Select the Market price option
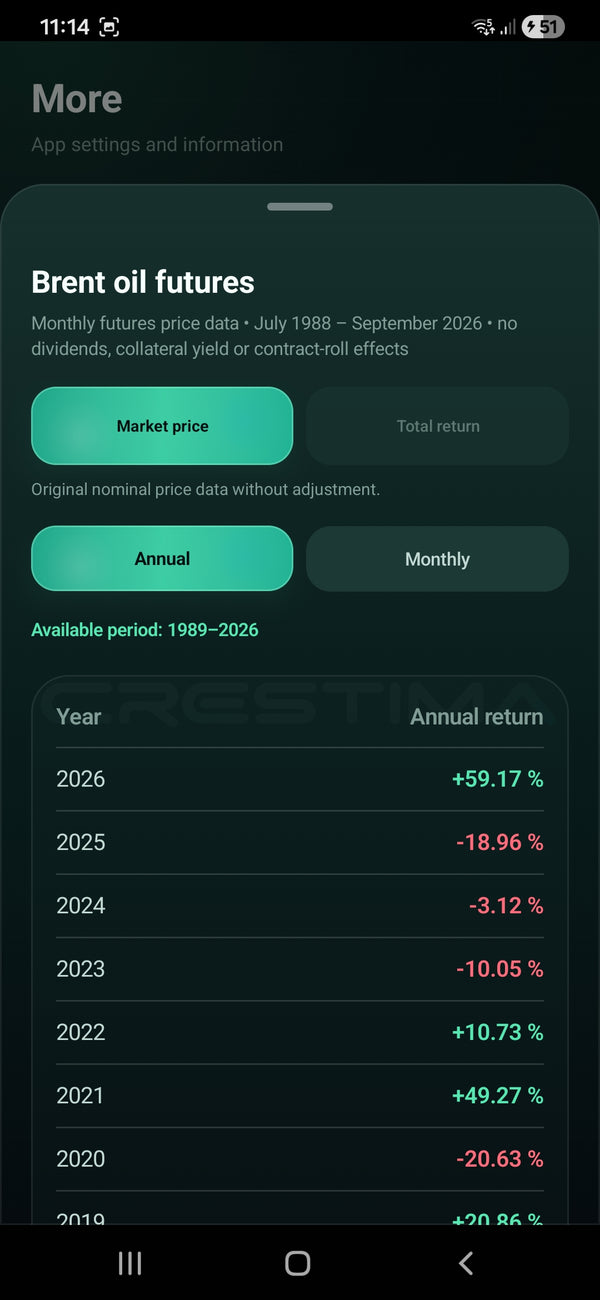This screenshot has width=600, height=1300. pos(162,426)
